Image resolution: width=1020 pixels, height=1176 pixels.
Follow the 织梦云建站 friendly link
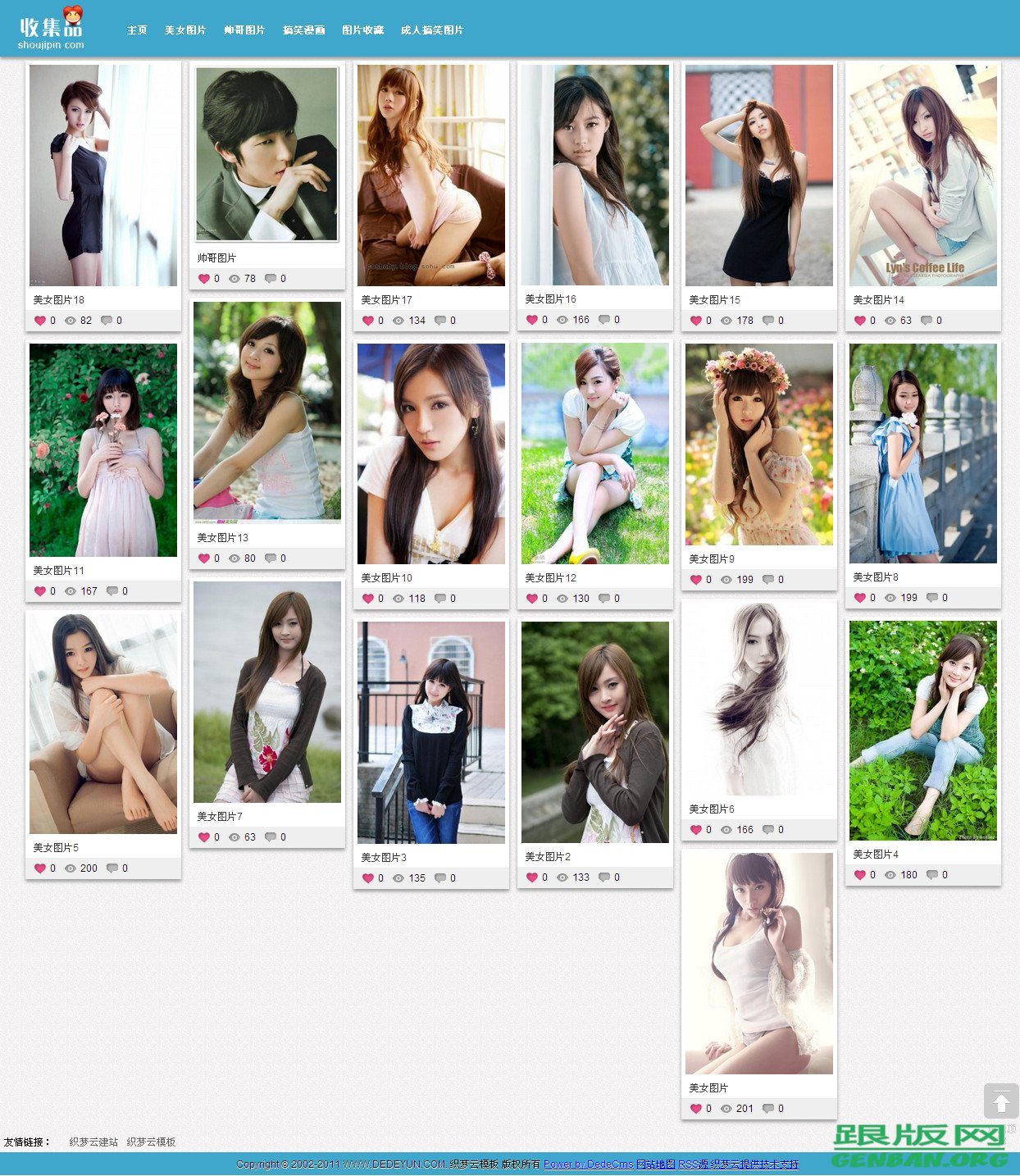pyautogui.click(x=93, y=1142)
